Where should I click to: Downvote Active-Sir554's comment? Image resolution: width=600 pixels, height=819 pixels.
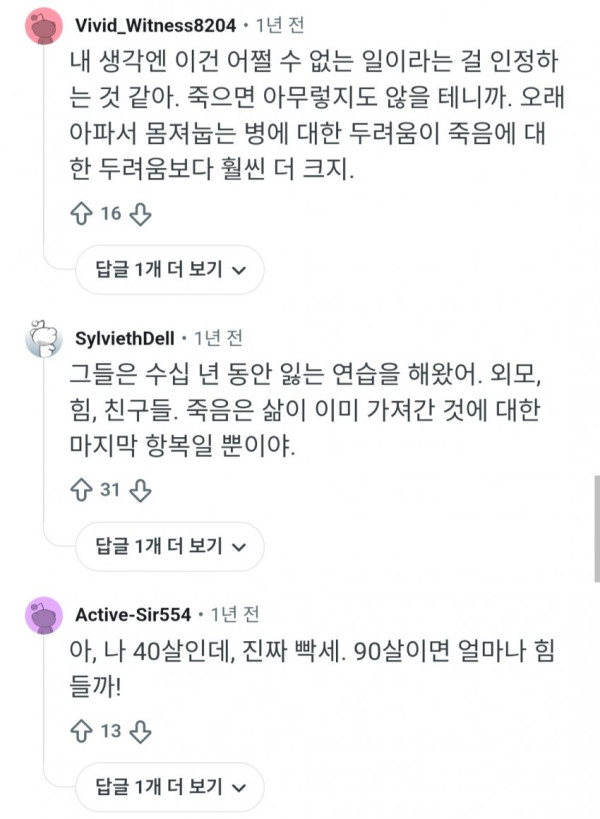(x=140, y=732)
